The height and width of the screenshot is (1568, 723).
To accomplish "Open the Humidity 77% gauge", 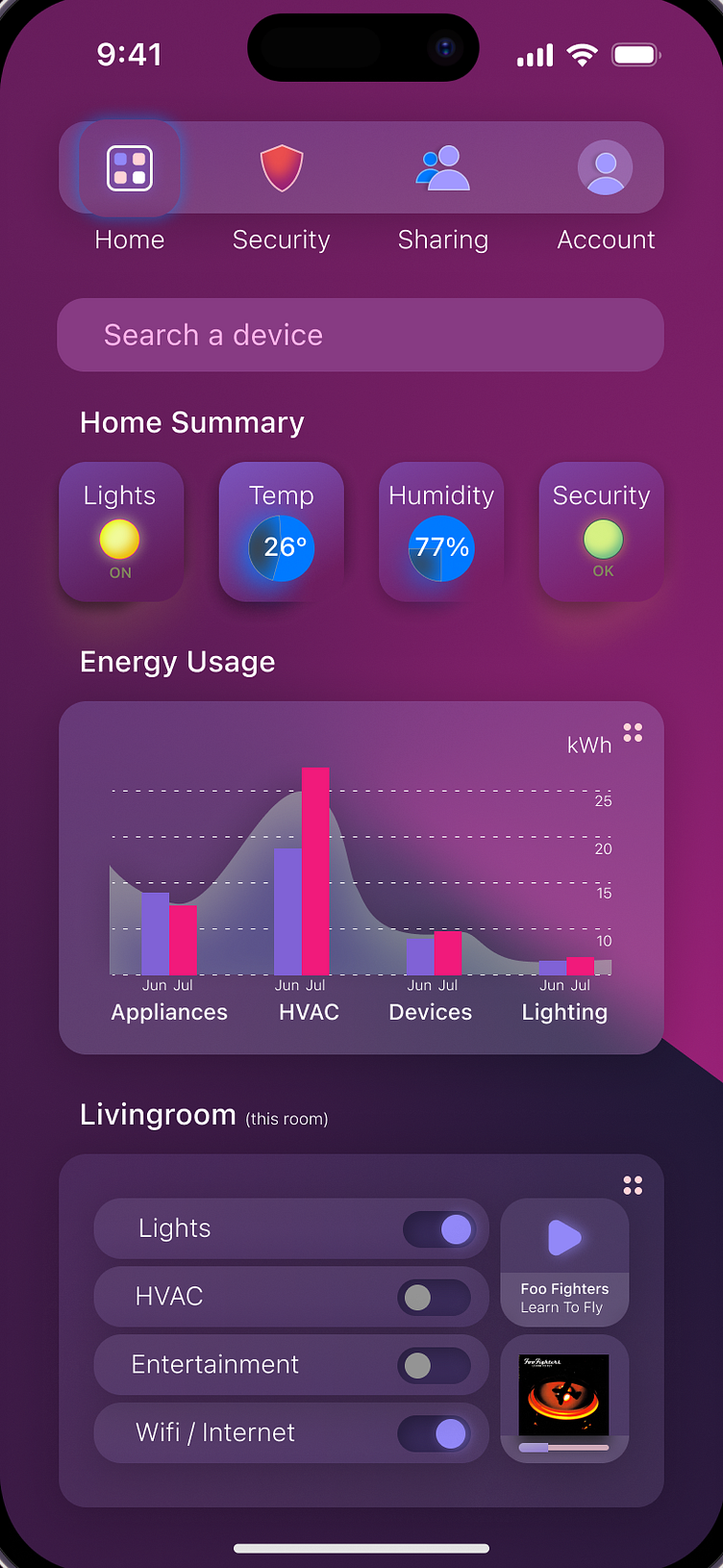I will tap(440, 548).
